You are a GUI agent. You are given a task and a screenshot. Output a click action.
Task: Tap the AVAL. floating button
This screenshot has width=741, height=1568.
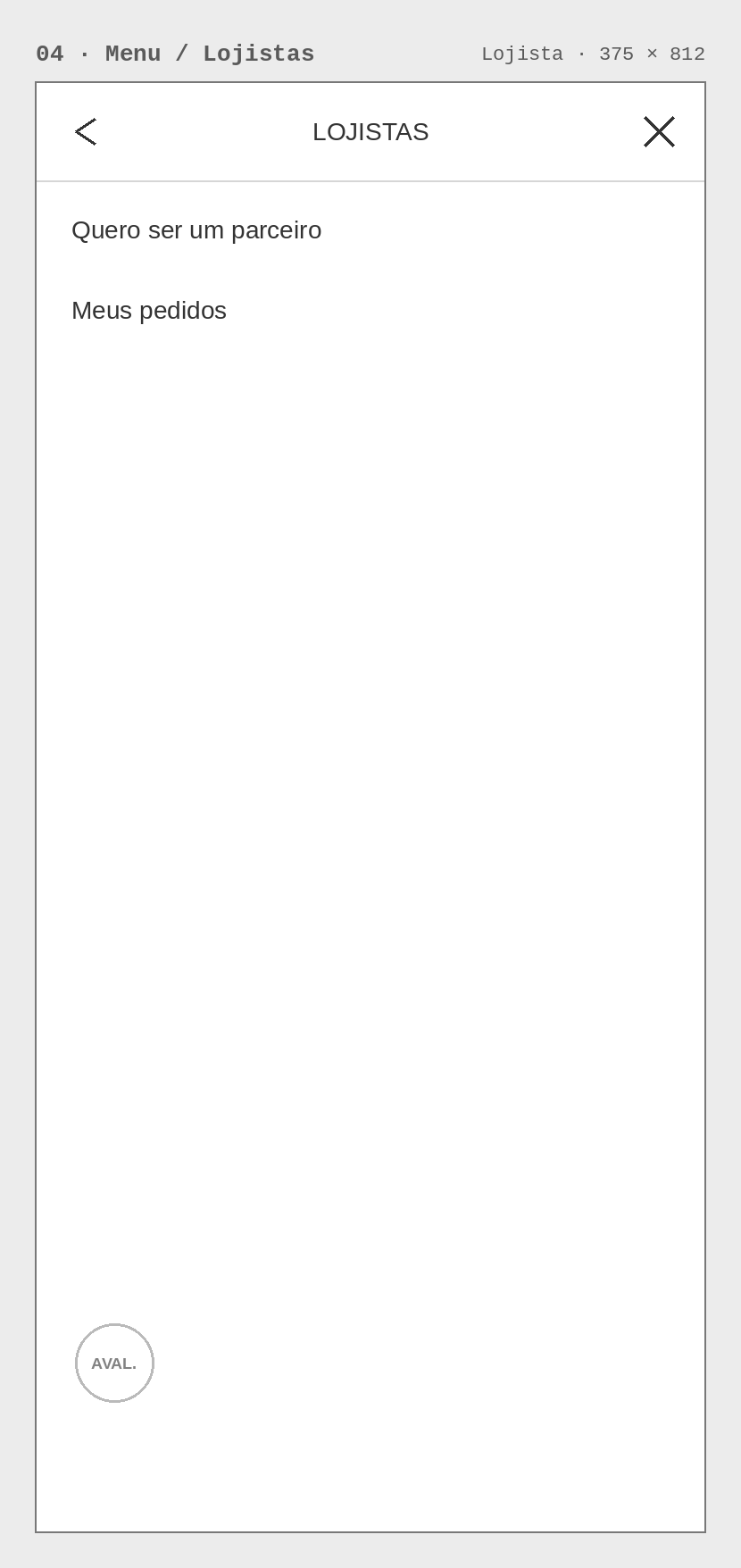tap(114, 1363)
